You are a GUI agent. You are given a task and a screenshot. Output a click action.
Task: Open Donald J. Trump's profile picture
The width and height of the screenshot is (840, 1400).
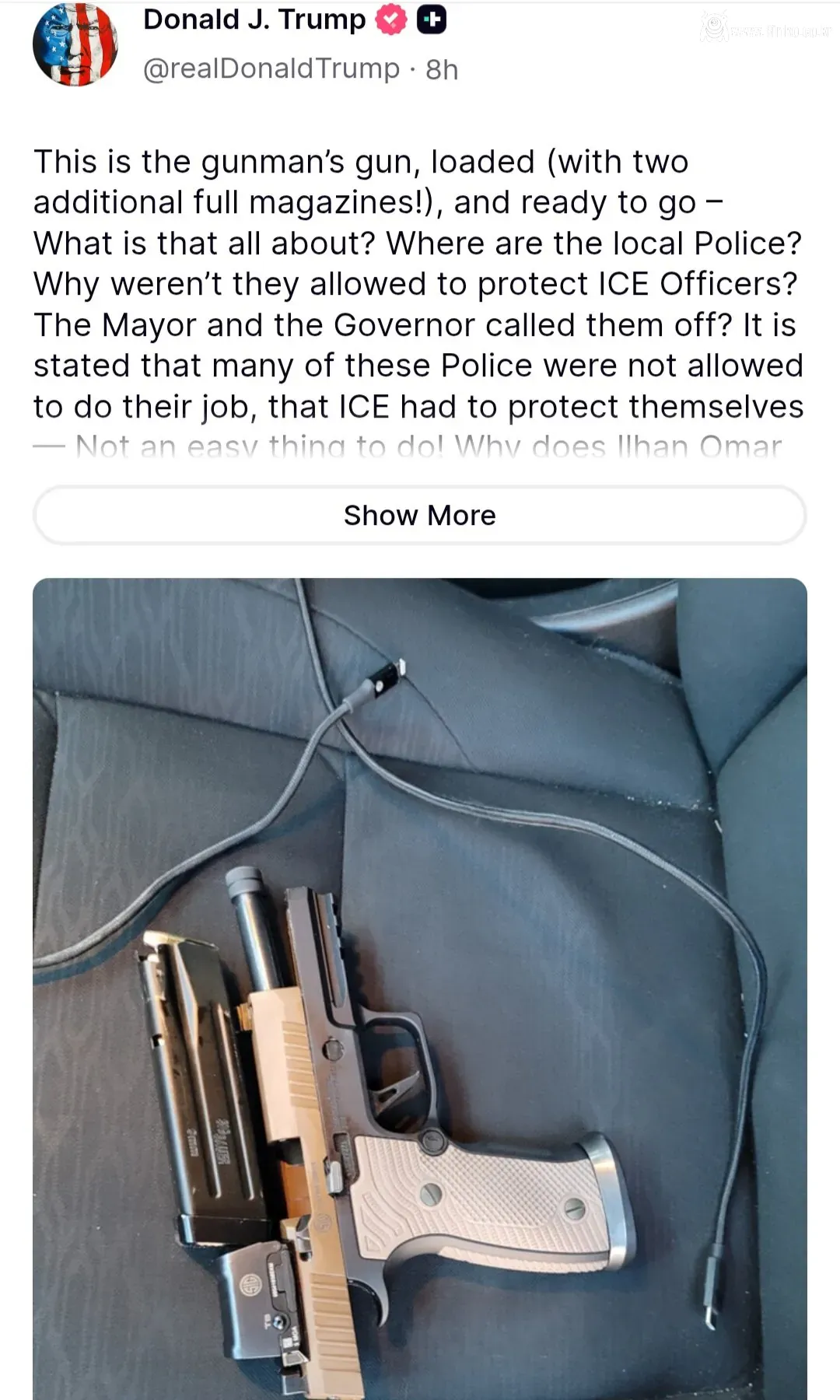click(75, 44)
